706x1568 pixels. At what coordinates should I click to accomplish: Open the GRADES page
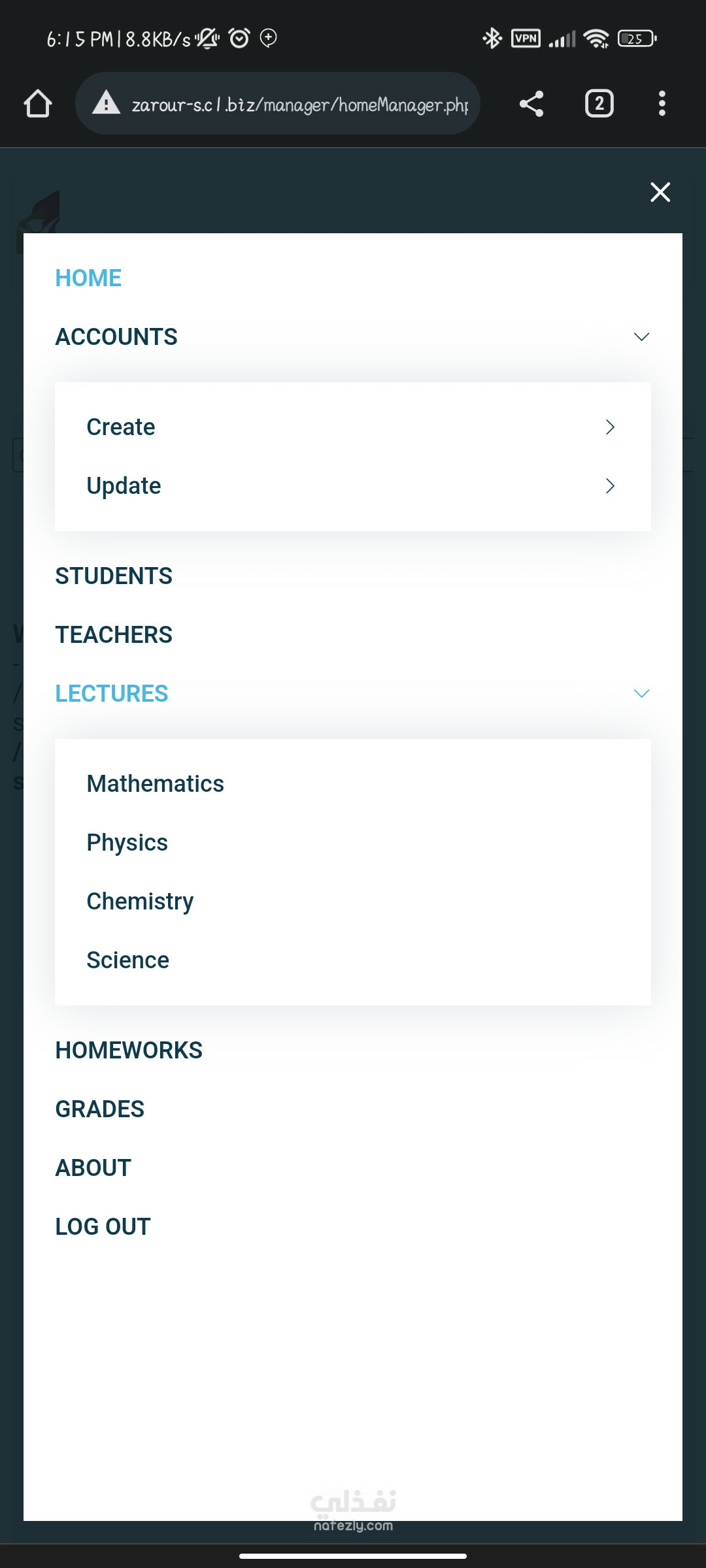click(100, 1109)
